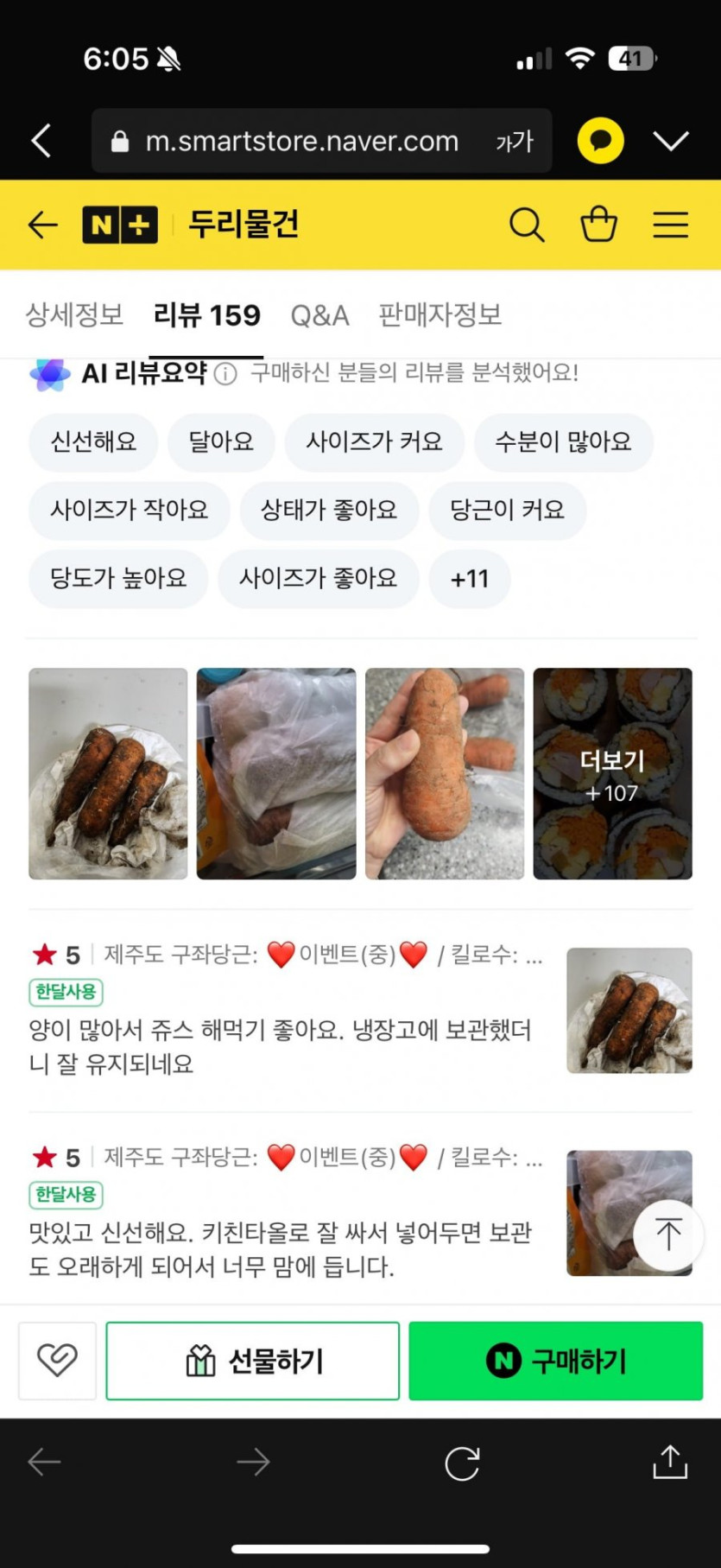Select the 신선해요 review chip
Image resolution: width=721 pixels, height=1568 pixels.
pos(93,442)
